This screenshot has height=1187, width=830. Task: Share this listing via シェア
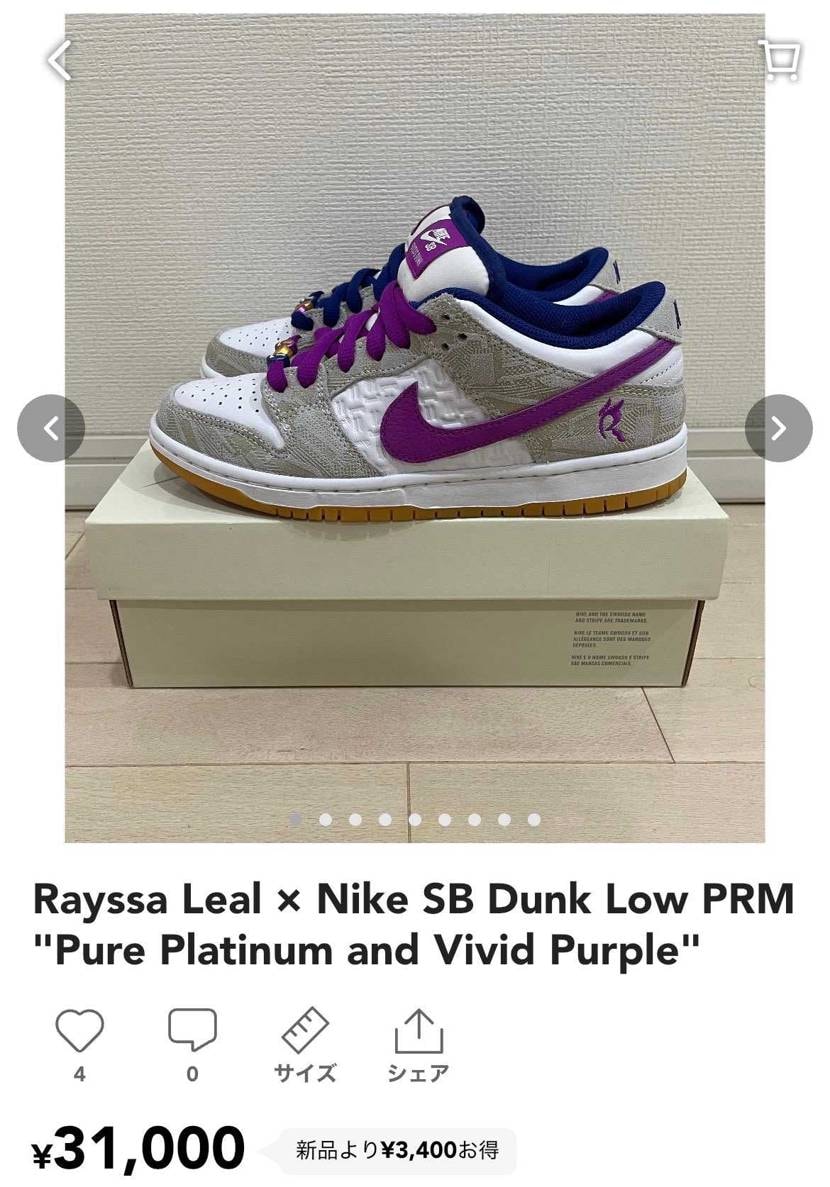tap(418, 1042)
